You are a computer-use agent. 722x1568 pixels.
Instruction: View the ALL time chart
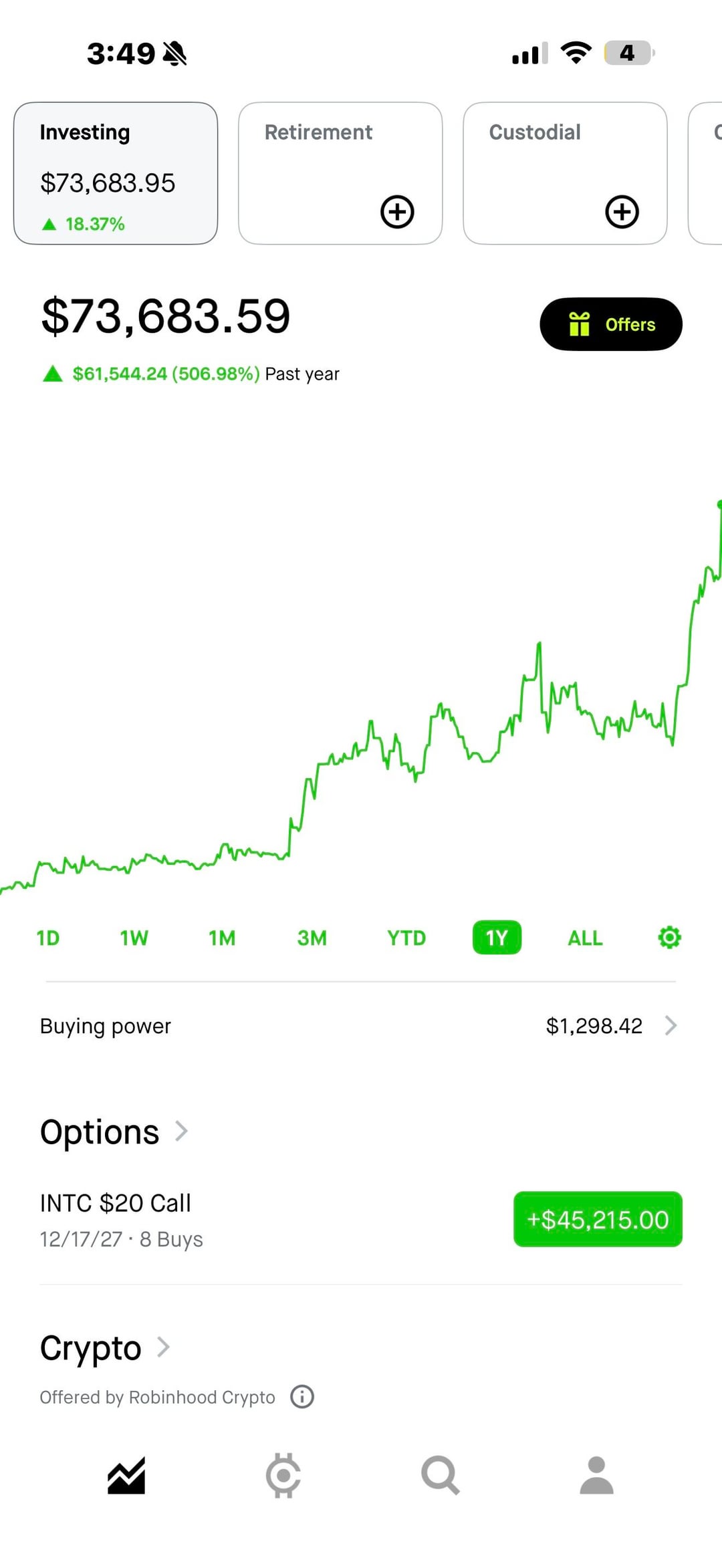(585, 938)
